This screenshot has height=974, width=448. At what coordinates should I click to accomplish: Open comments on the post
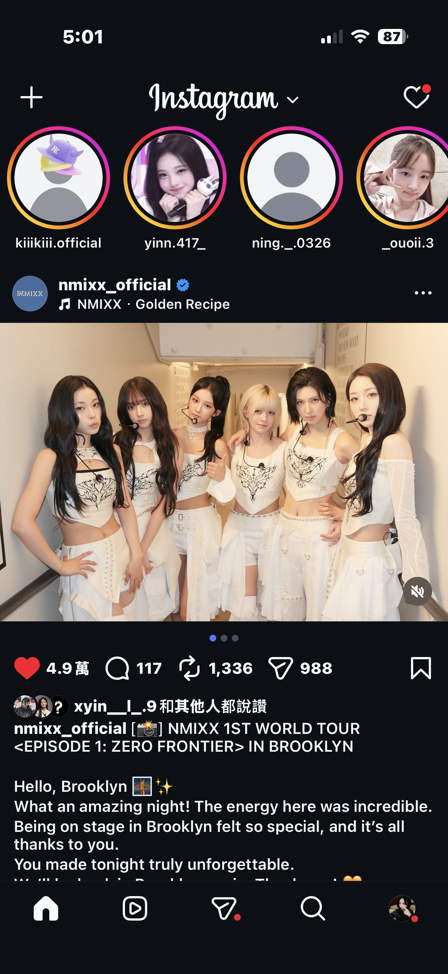[117, 668]
